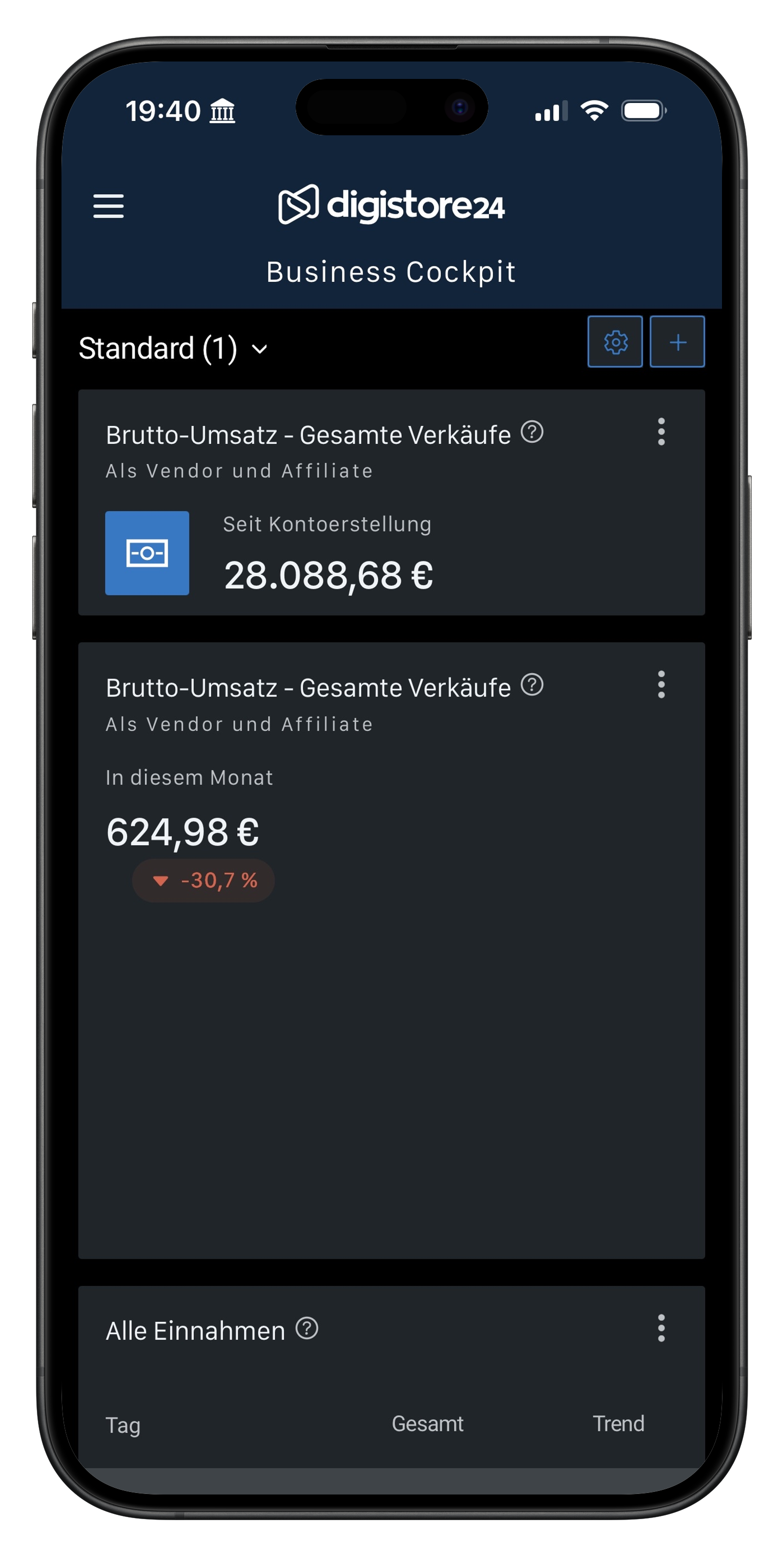784x1556 pixels.
Task: Show help for the In diesem Monat revenue card
Action: click(x=532, y=685)
